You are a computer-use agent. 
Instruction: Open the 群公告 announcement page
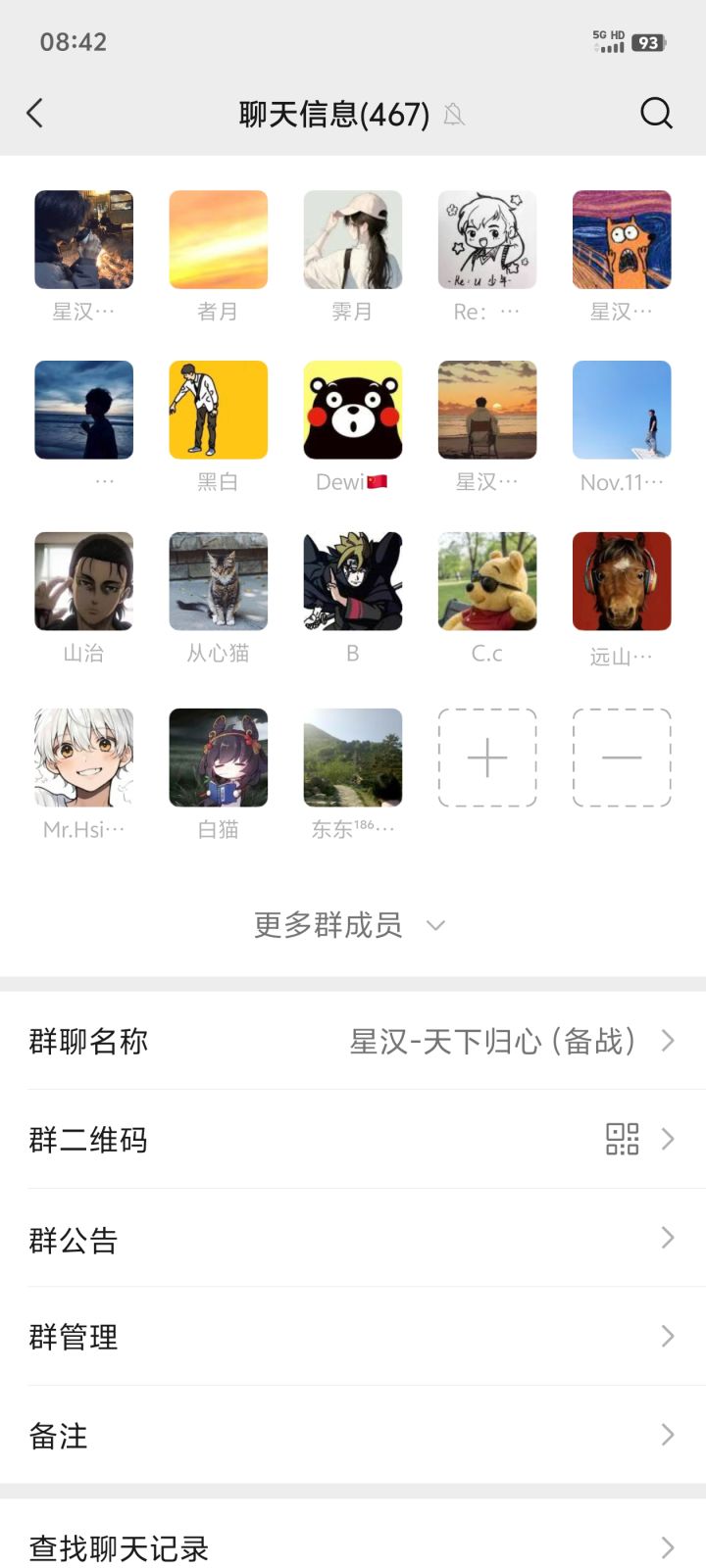coord(353,1238)
